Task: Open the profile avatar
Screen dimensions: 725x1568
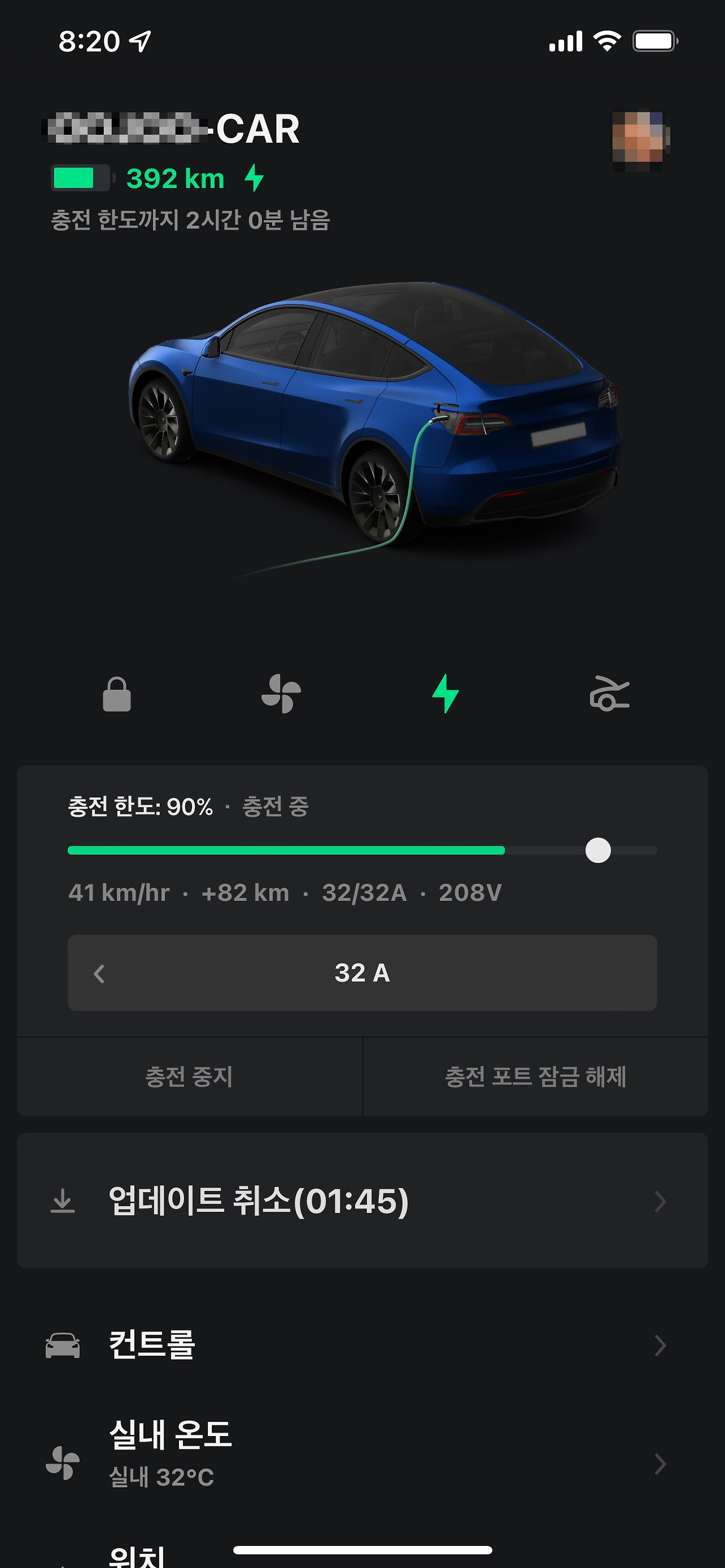Action: pos(640,138)
